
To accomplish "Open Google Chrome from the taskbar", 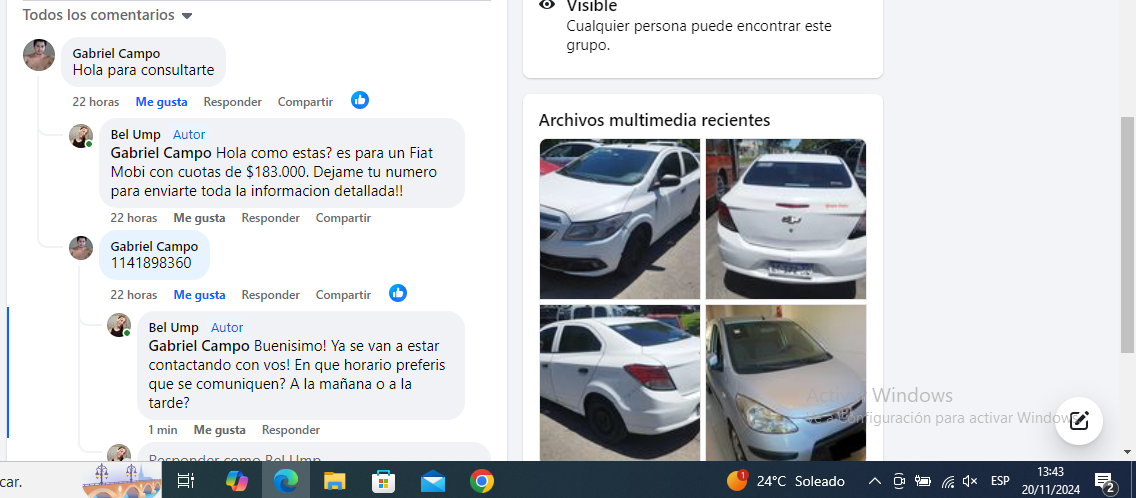I will point(482,482).
